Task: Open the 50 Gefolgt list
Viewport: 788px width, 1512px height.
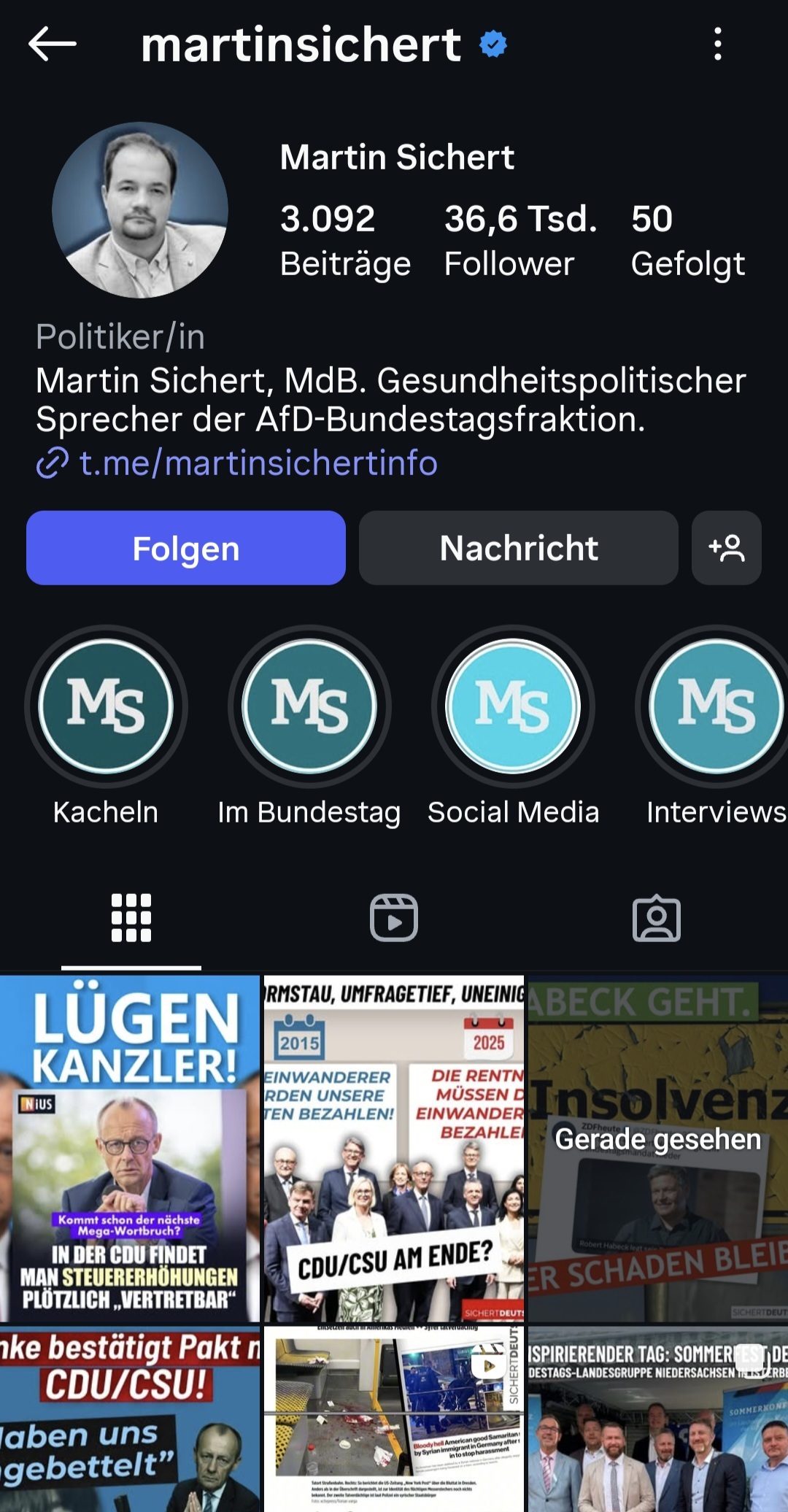Action: 687,239
